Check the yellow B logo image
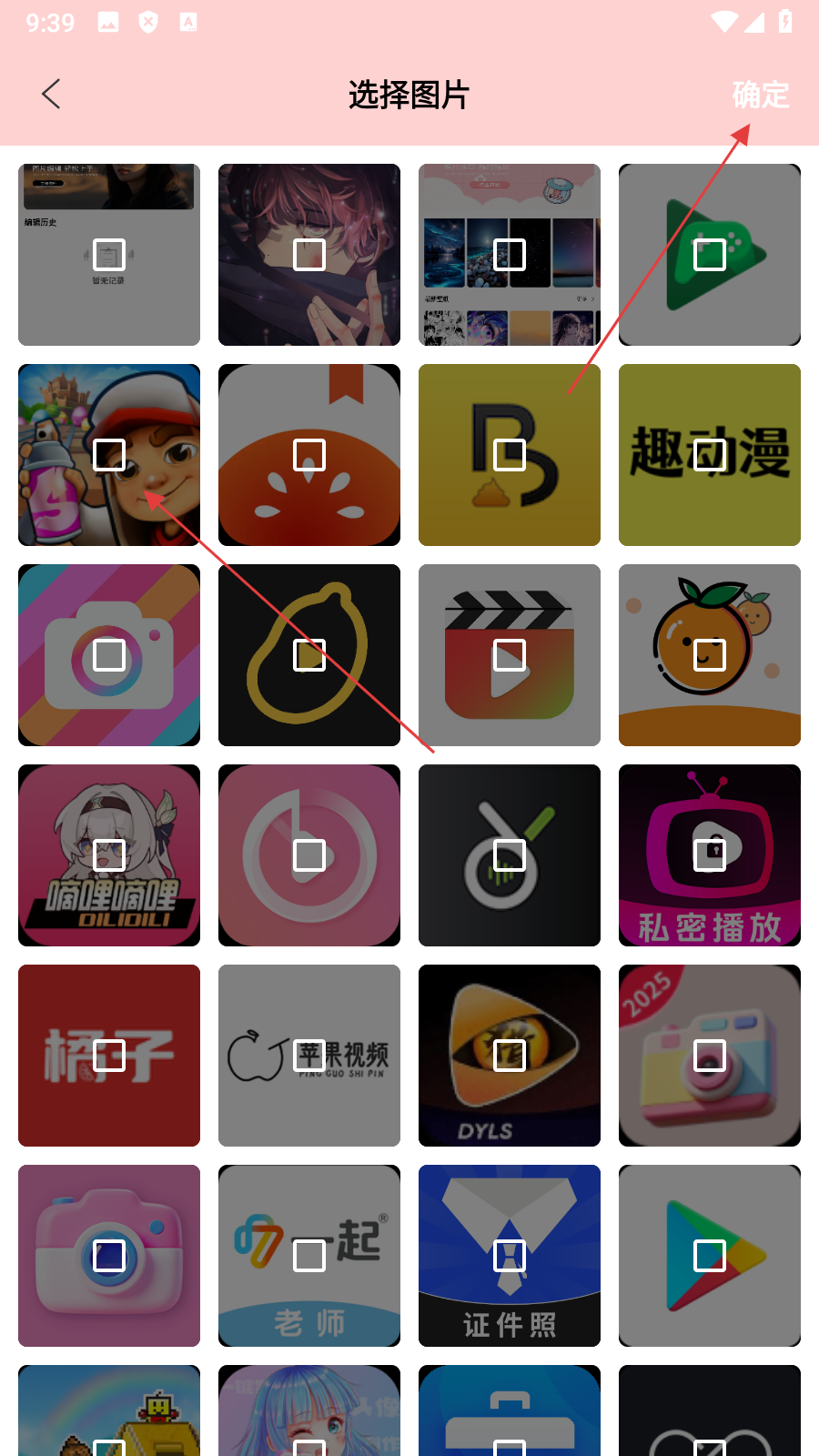This screenshot has width=819, height=1456. tap(510, 455)
